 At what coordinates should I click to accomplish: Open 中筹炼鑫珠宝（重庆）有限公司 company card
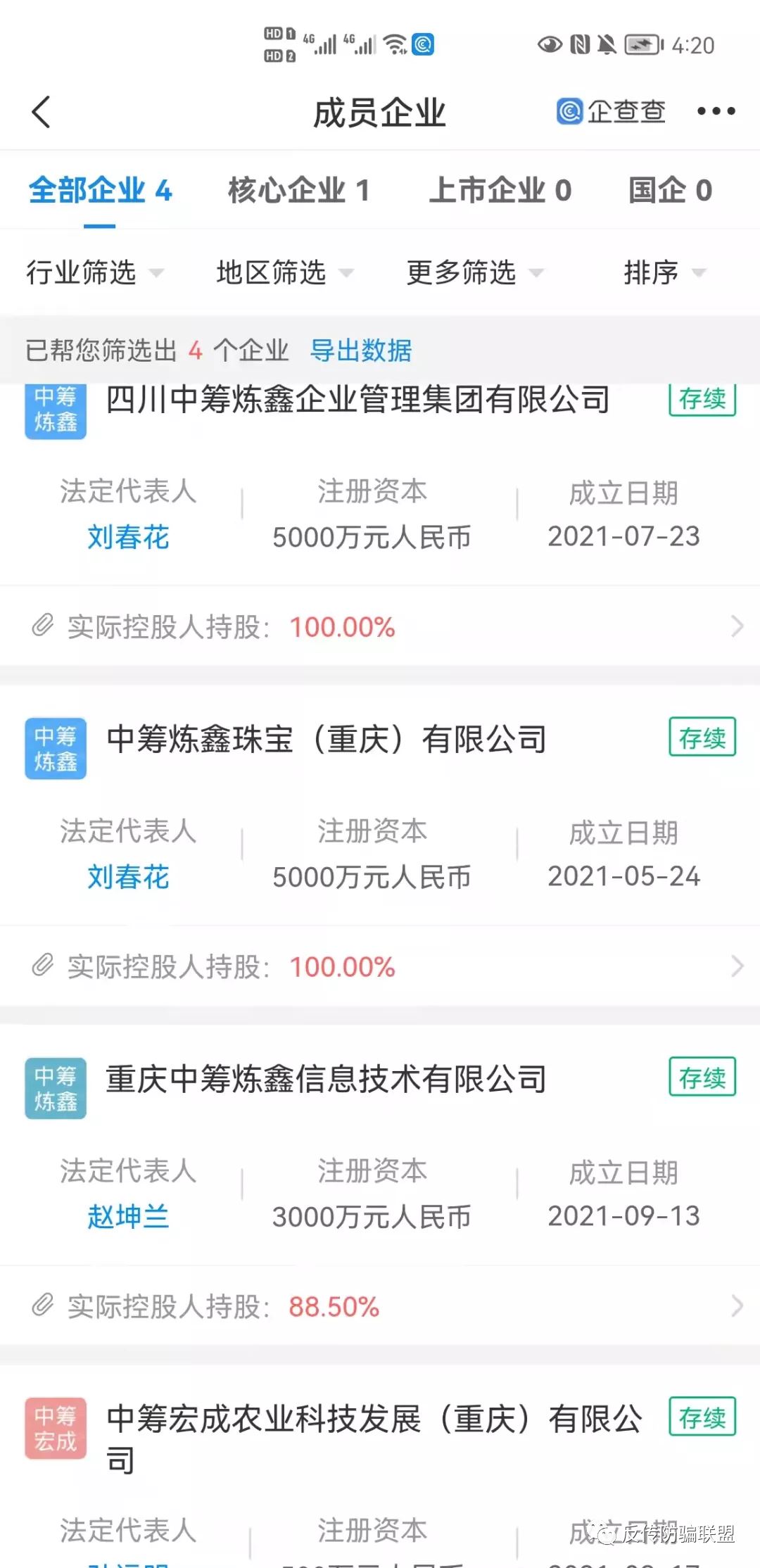[x=327, y=740]
